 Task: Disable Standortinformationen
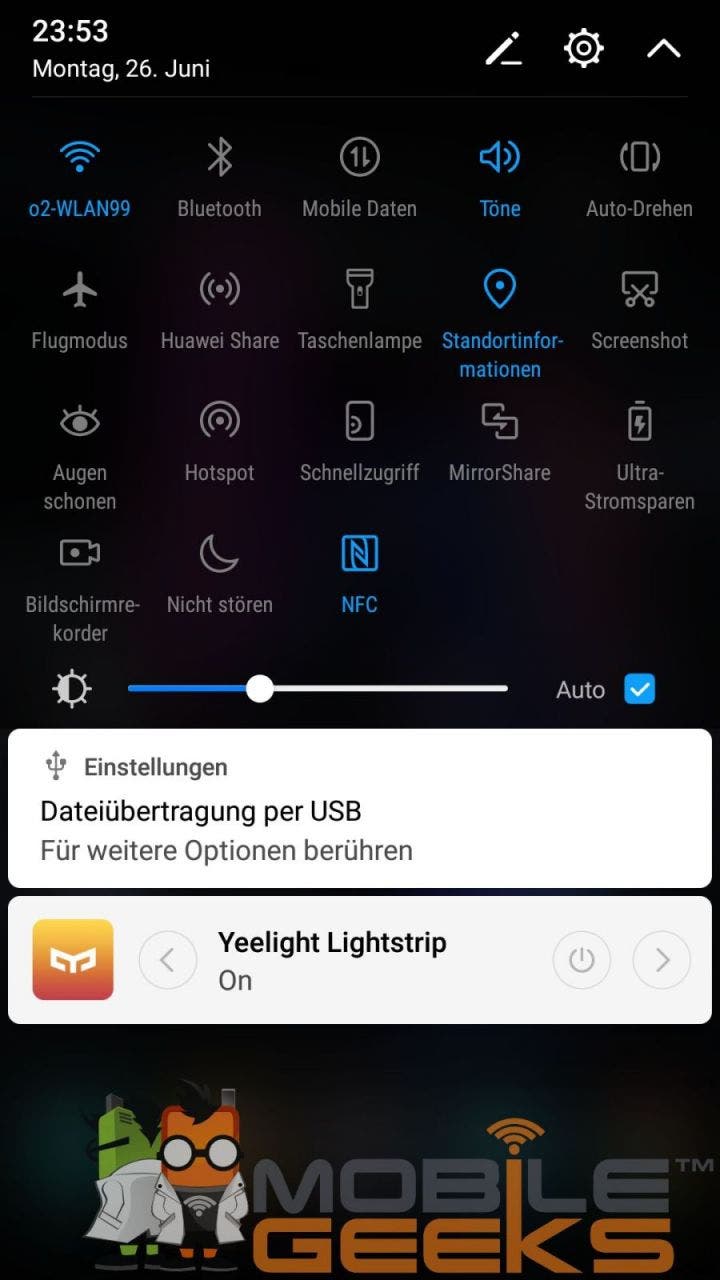click(500, 290)
